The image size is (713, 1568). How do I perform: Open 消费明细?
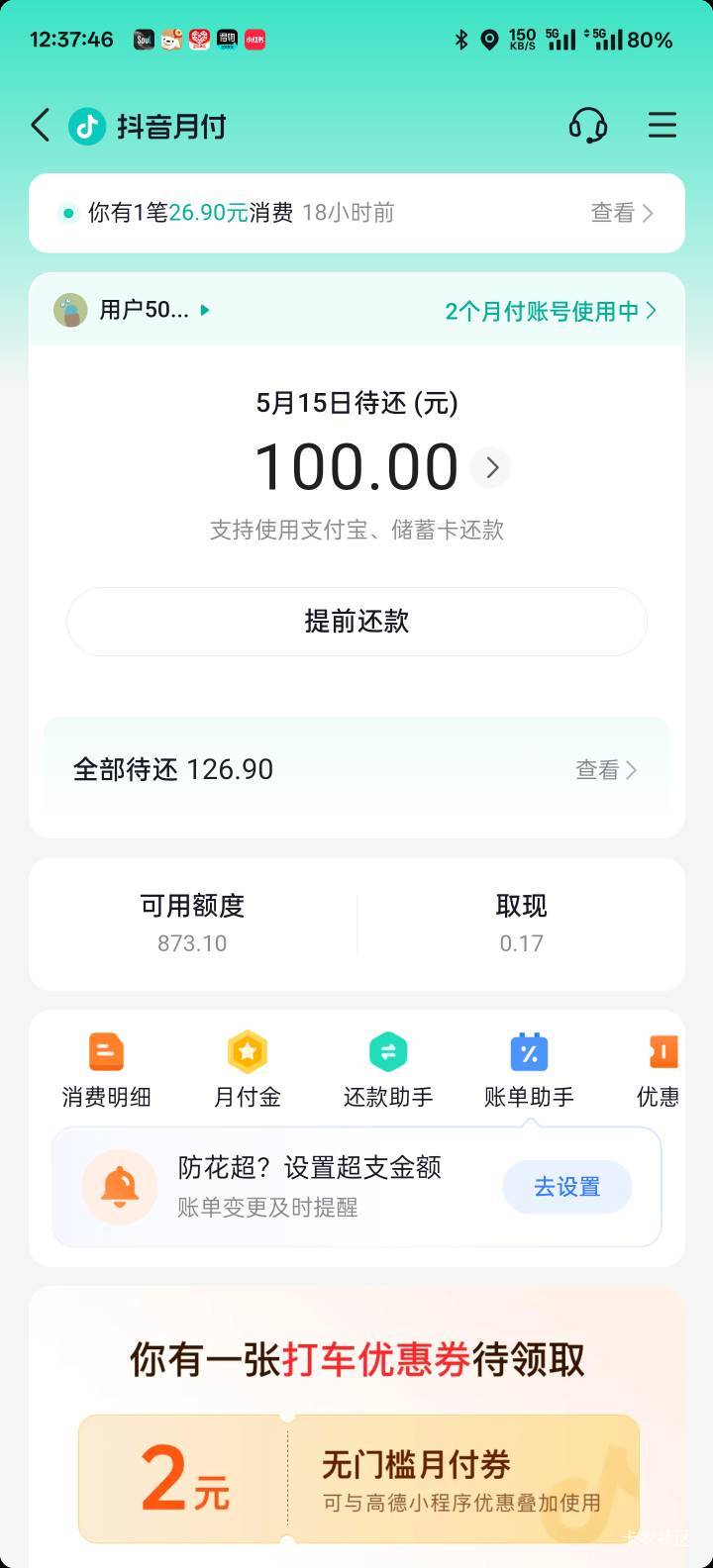click(x=106, y=1069)
